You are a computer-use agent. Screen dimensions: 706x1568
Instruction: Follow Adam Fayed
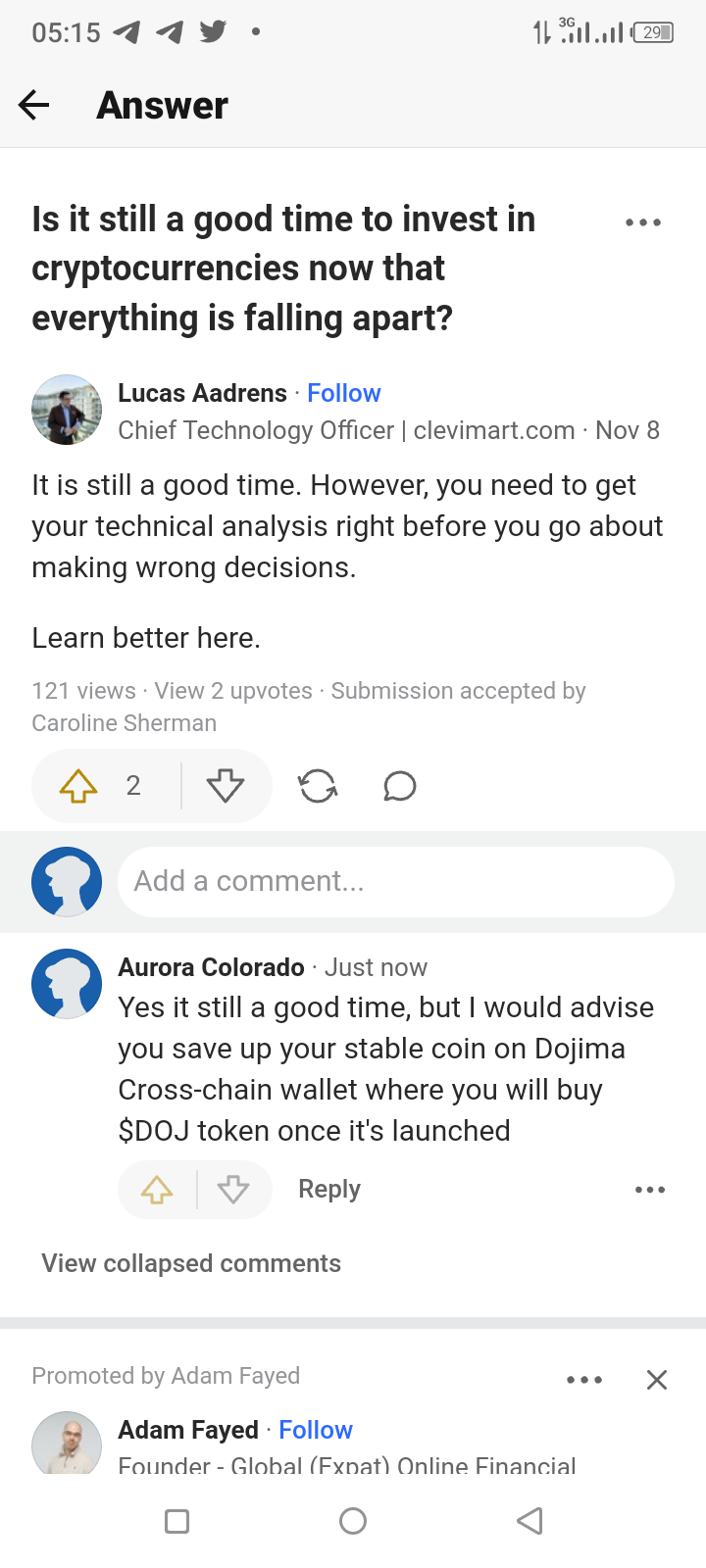click(315, 1430)
